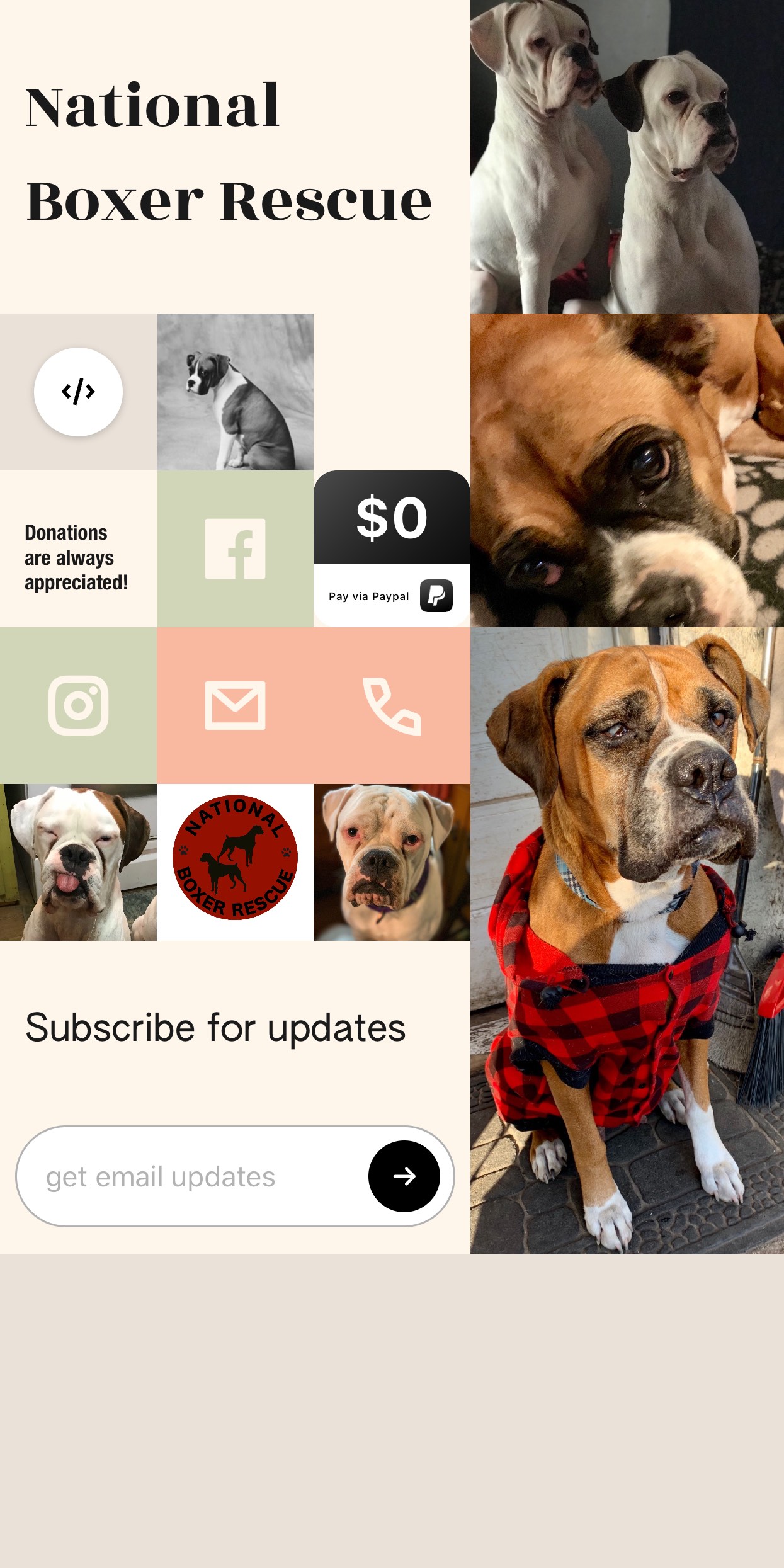Send an email via envelope icon
Image resolution: width=784 pixels, height=1568 pixels.
coord(235,705)
